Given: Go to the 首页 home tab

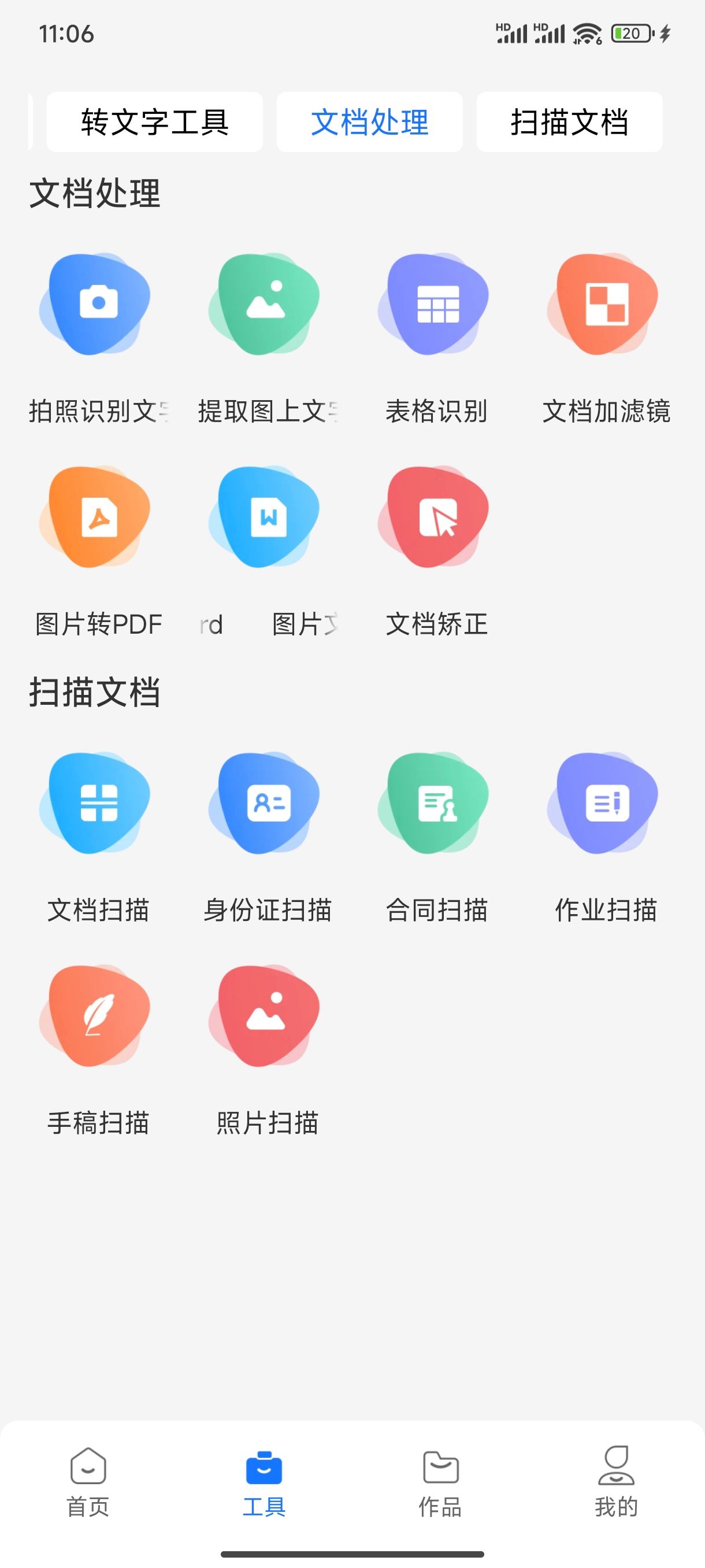Looking at the screenshot, I should click(88, 1482).
